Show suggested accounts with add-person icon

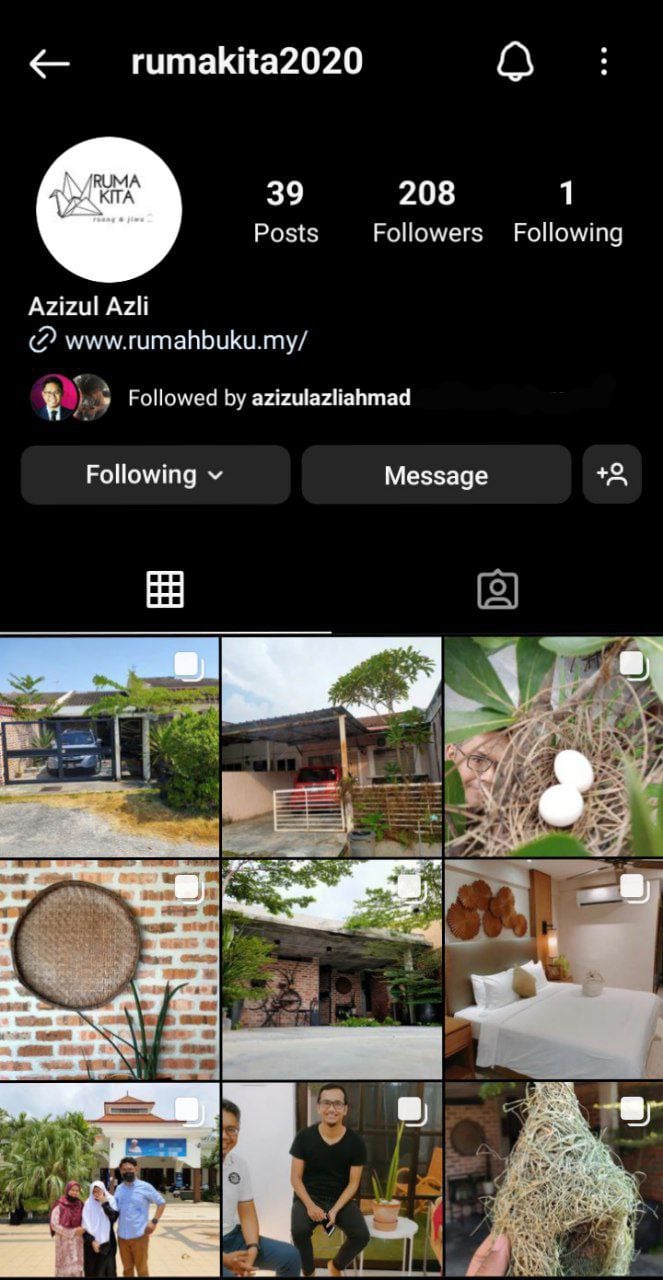click(612, 474)
